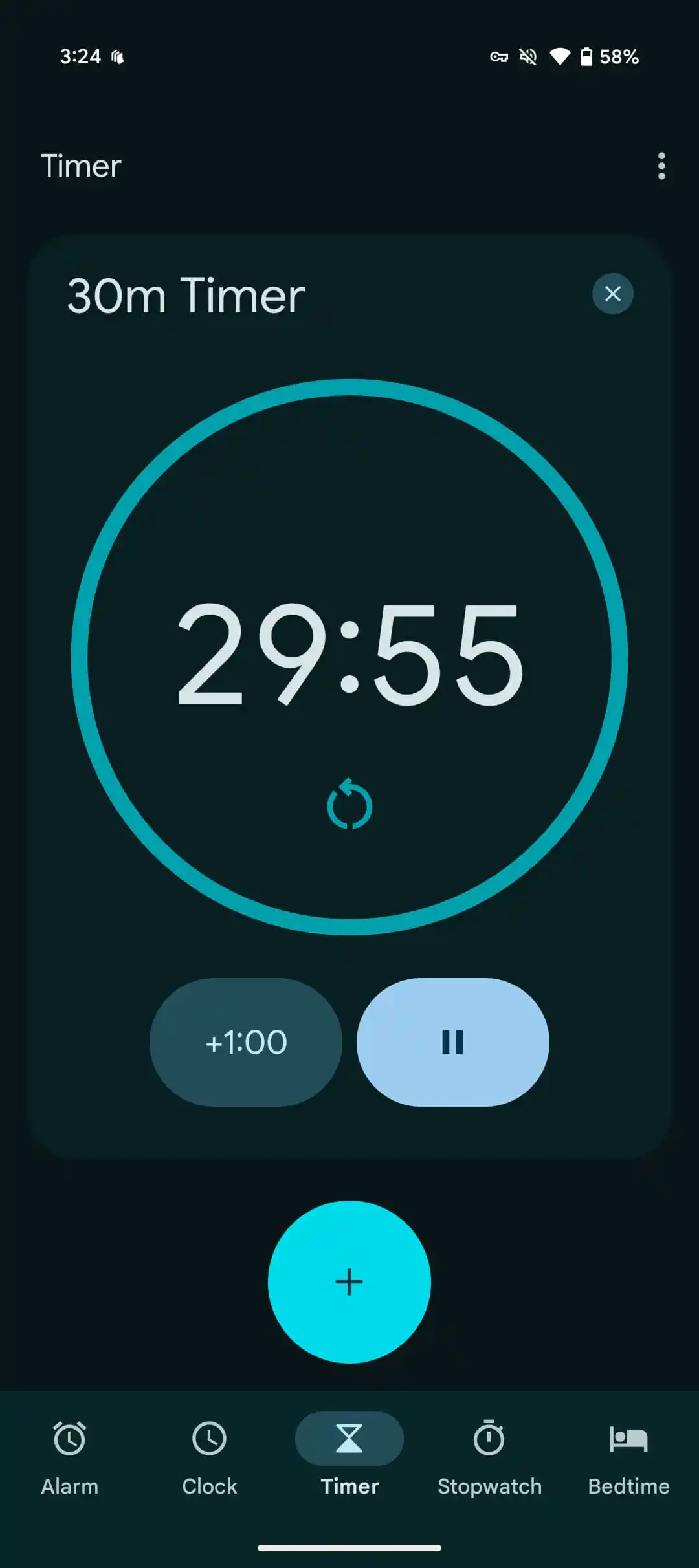The height and width of the screenshot is (1568, 699).
Task: Add a new timer
Action: [349, 1281]
